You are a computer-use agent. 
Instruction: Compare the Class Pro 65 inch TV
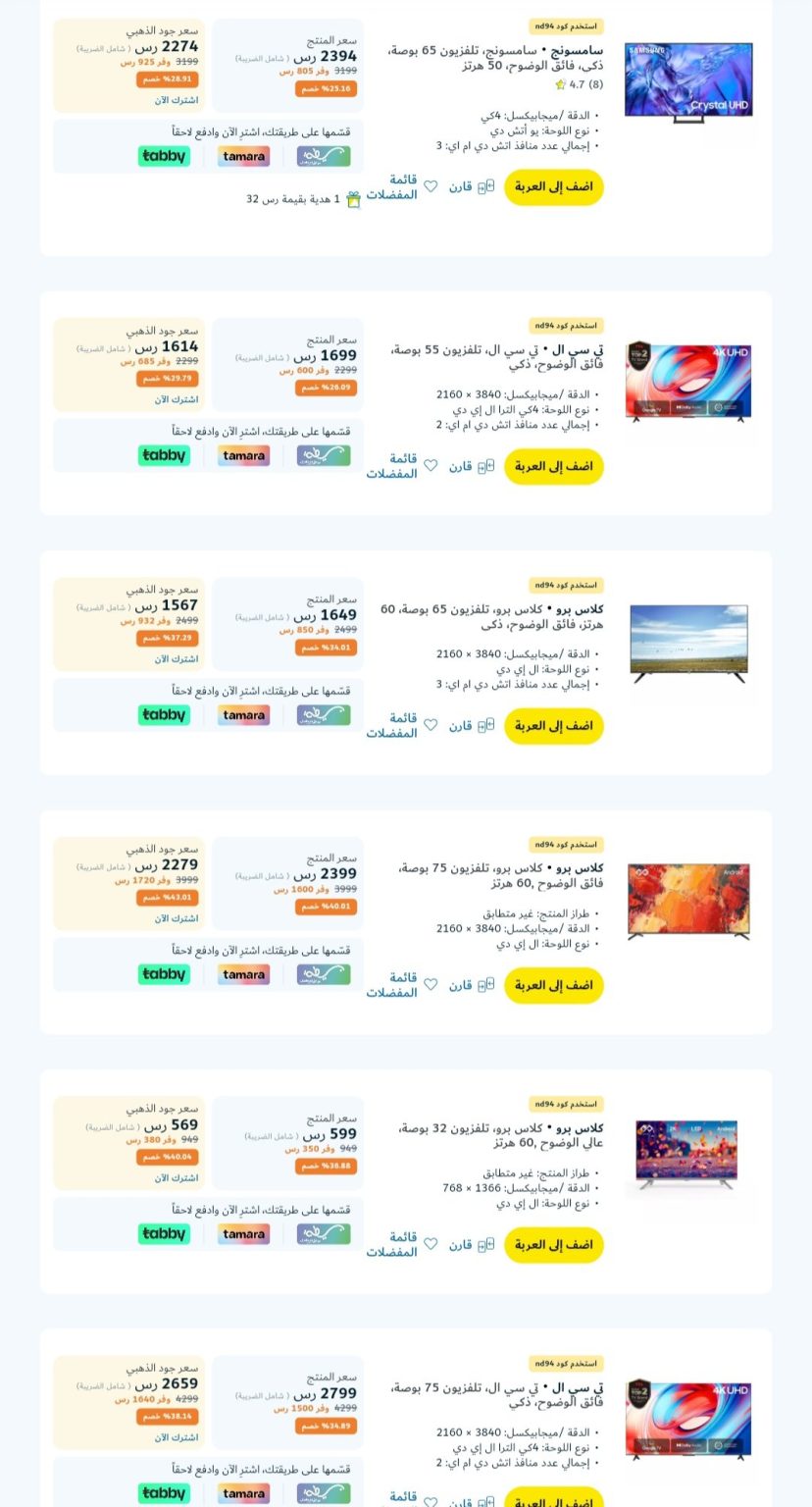472,726
